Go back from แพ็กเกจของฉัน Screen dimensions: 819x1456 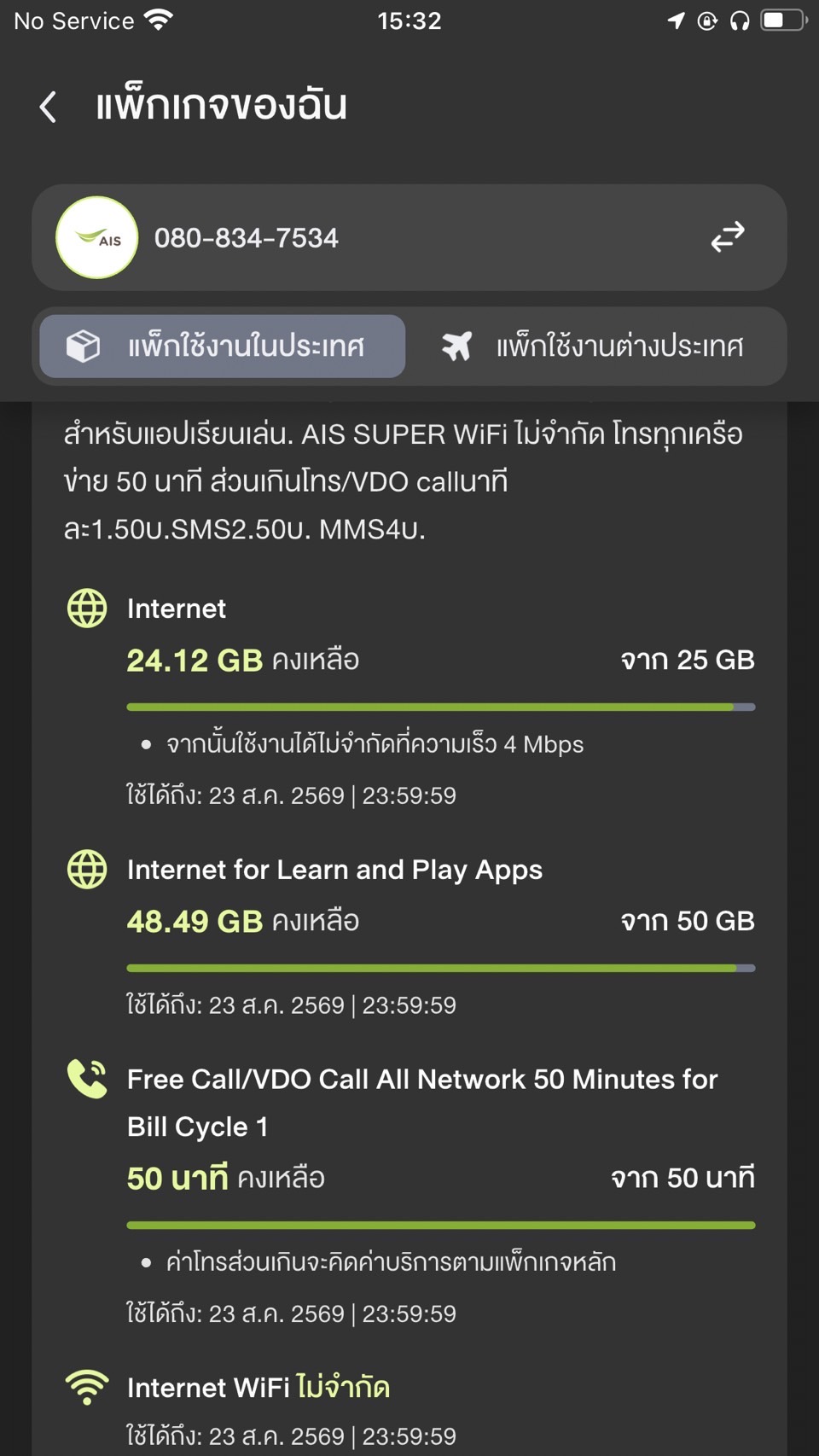pos(49,107)
